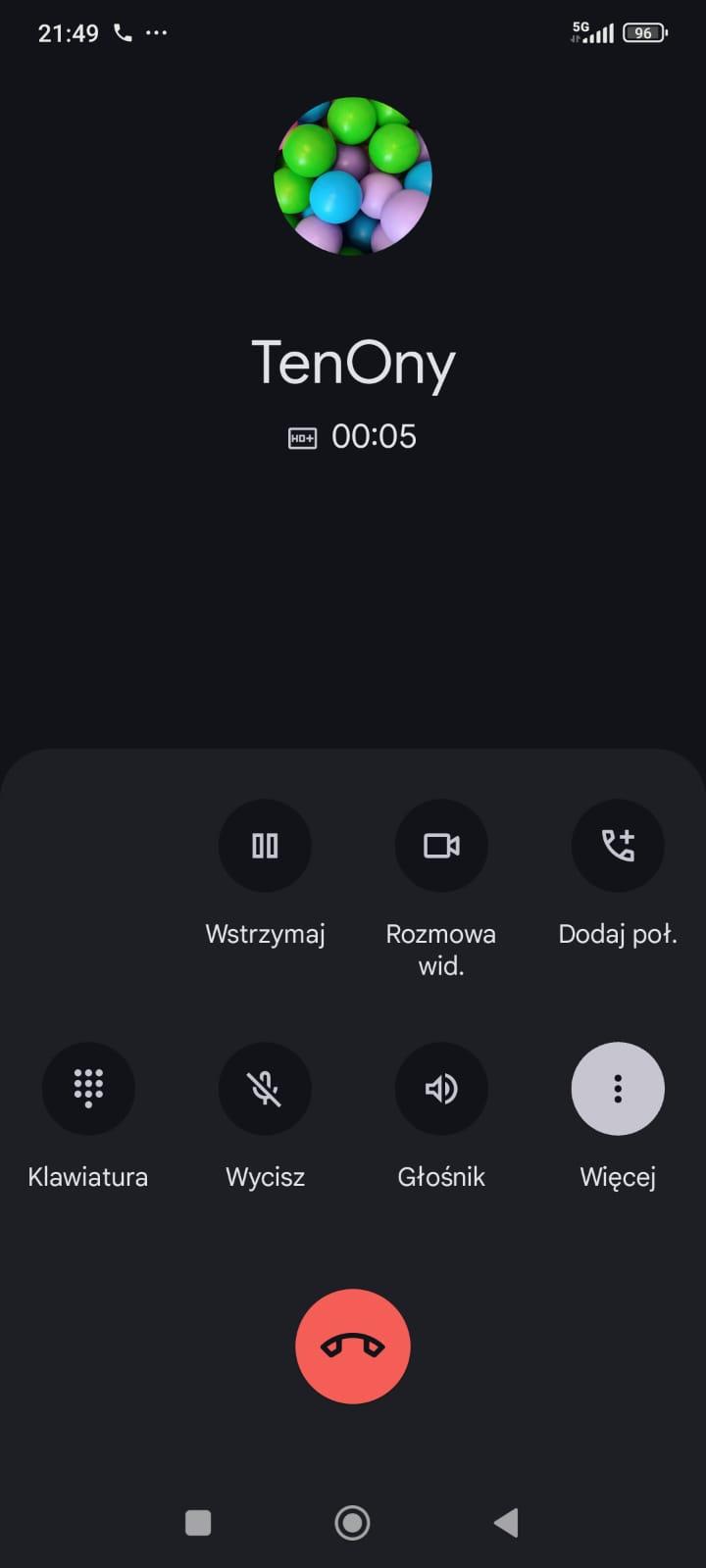706x1568 pixels.
Task: End the call with TenOny
Action: coord(353,1347)
